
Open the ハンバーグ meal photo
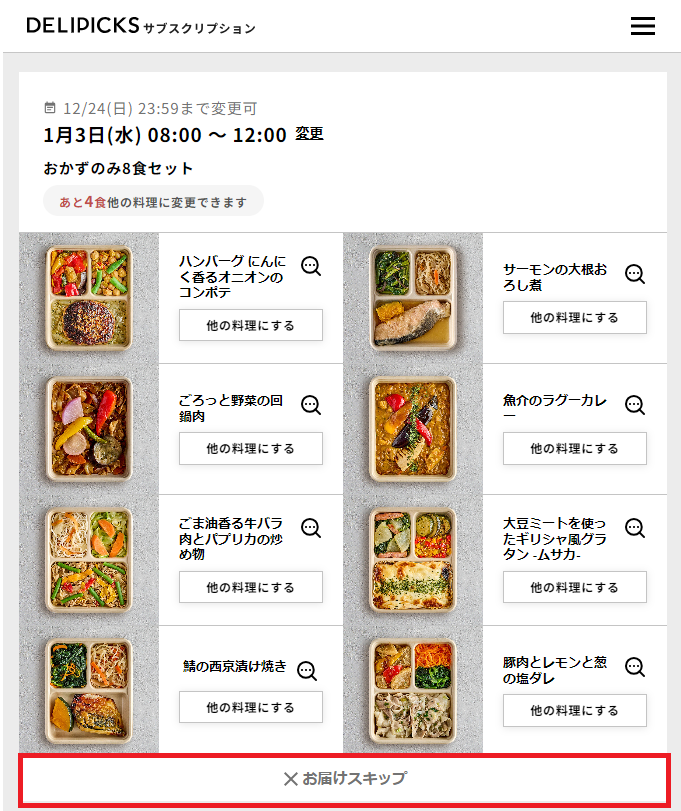coord(89,297)
